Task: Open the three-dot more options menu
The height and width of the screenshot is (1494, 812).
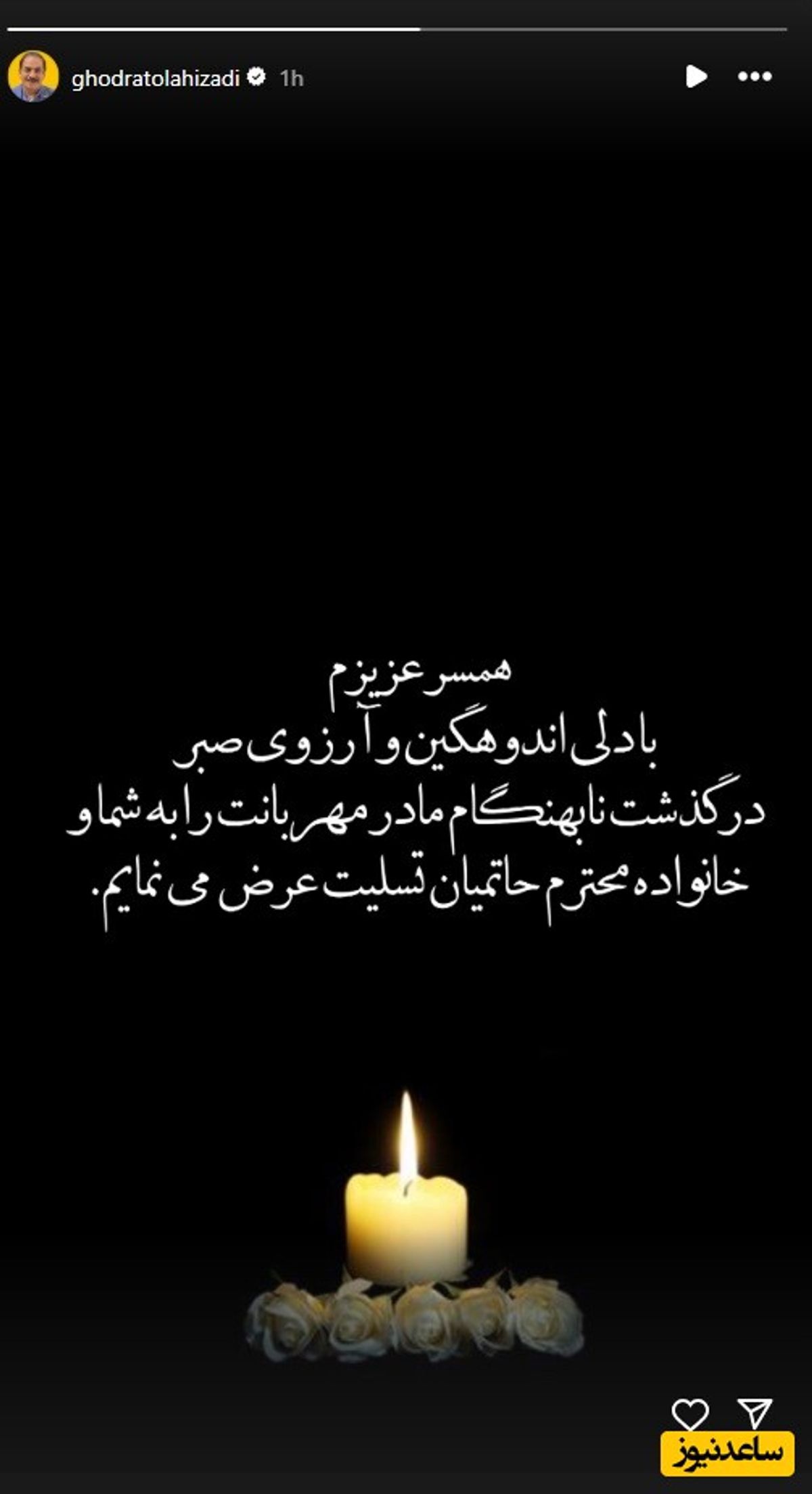Action: (754, 77)
